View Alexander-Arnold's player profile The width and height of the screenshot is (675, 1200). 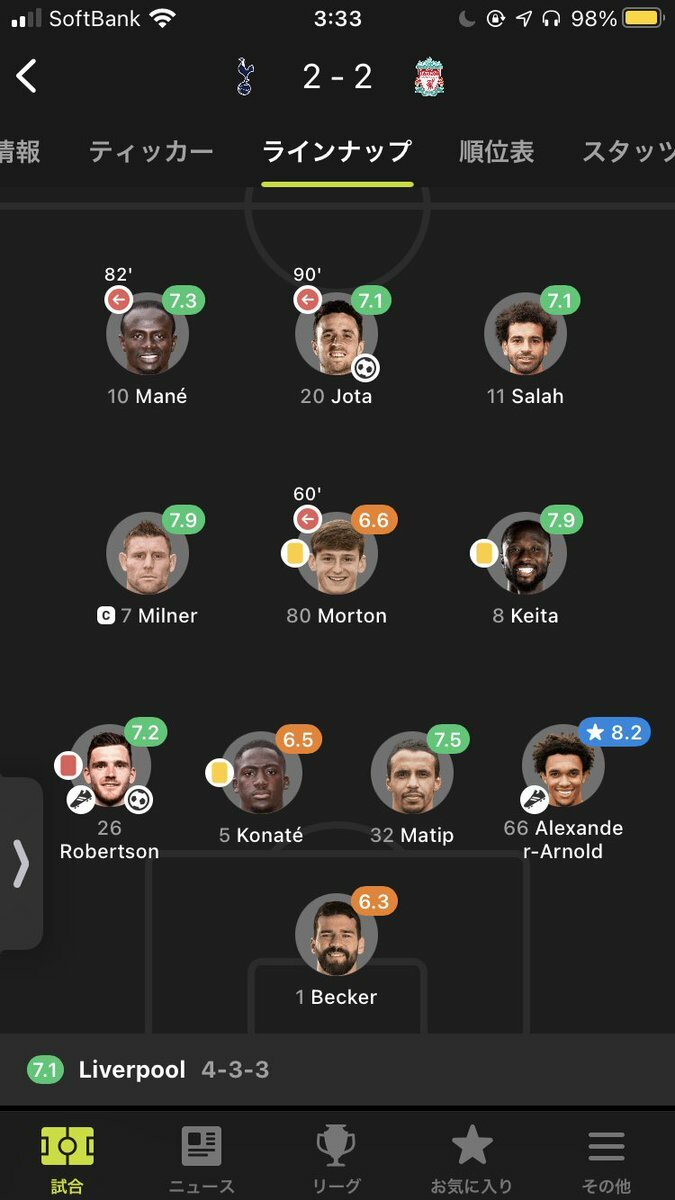(563, 767)
